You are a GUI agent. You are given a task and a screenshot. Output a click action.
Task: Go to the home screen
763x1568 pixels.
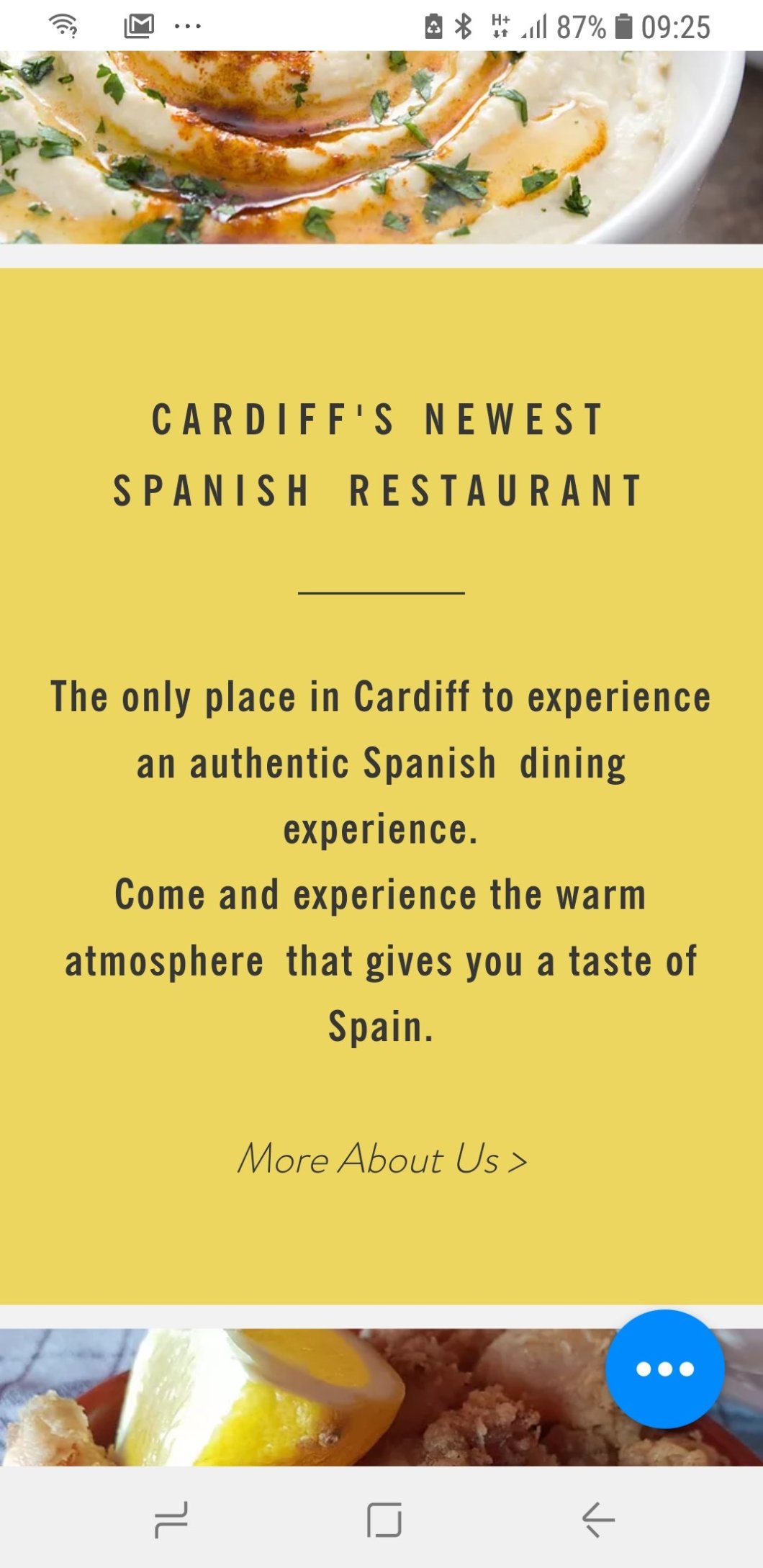(384, 1519)
